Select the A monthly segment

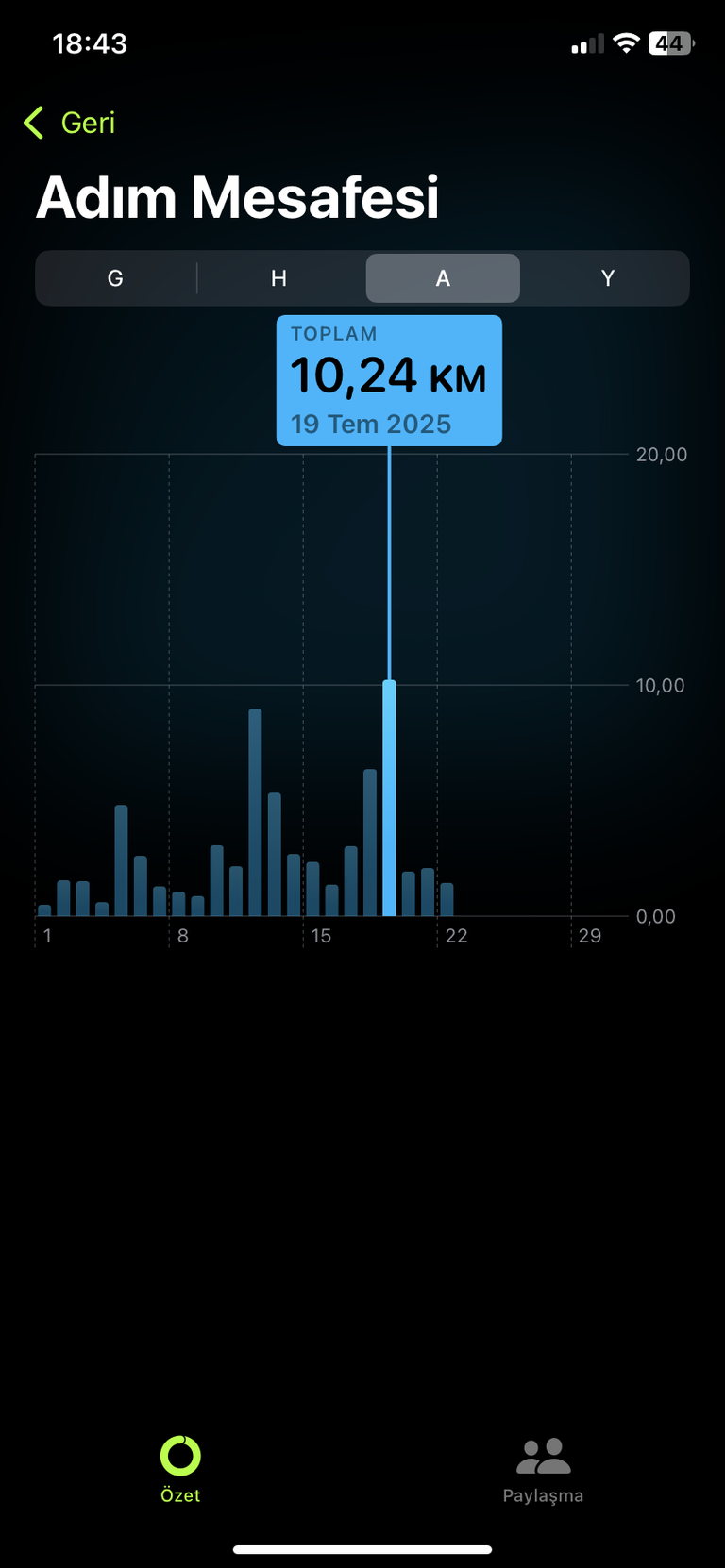pos(443,278)
